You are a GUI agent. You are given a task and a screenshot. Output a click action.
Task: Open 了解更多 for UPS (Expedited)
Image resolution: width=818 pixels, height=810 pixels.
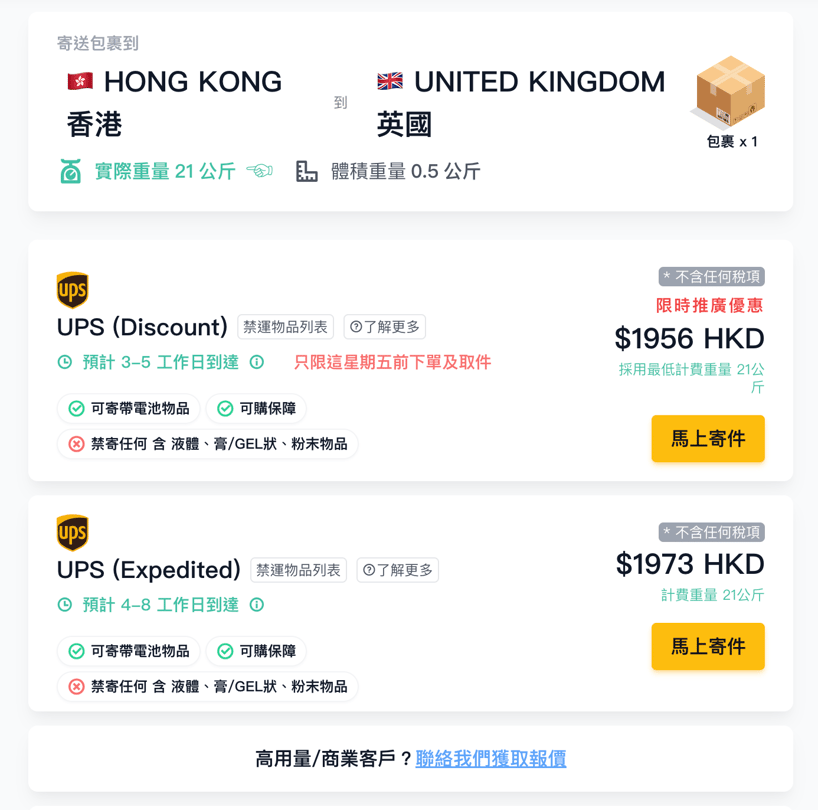tap(398, 570)
